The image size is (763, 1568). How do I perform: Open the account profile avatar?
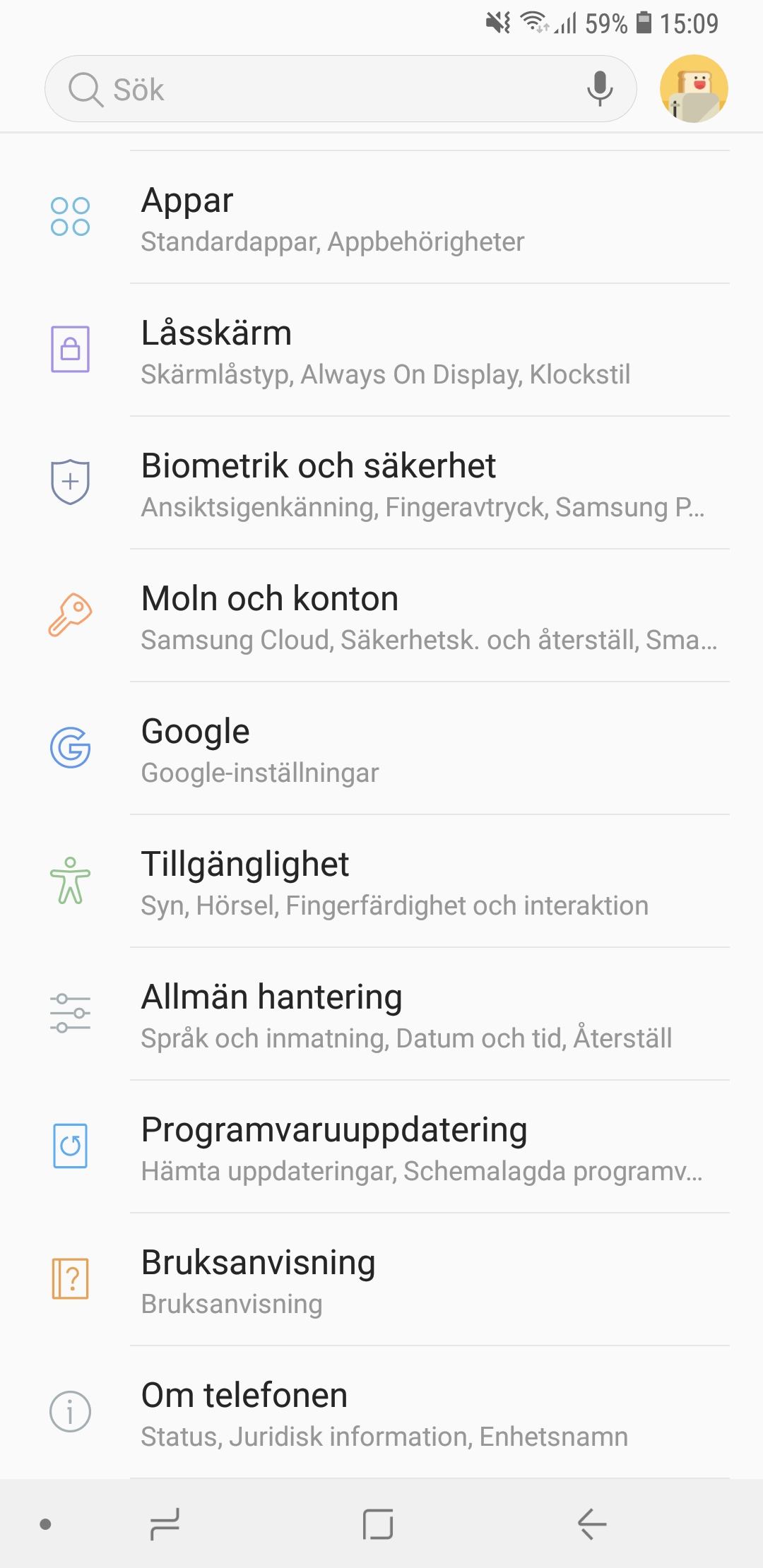(x=694, y=89)
